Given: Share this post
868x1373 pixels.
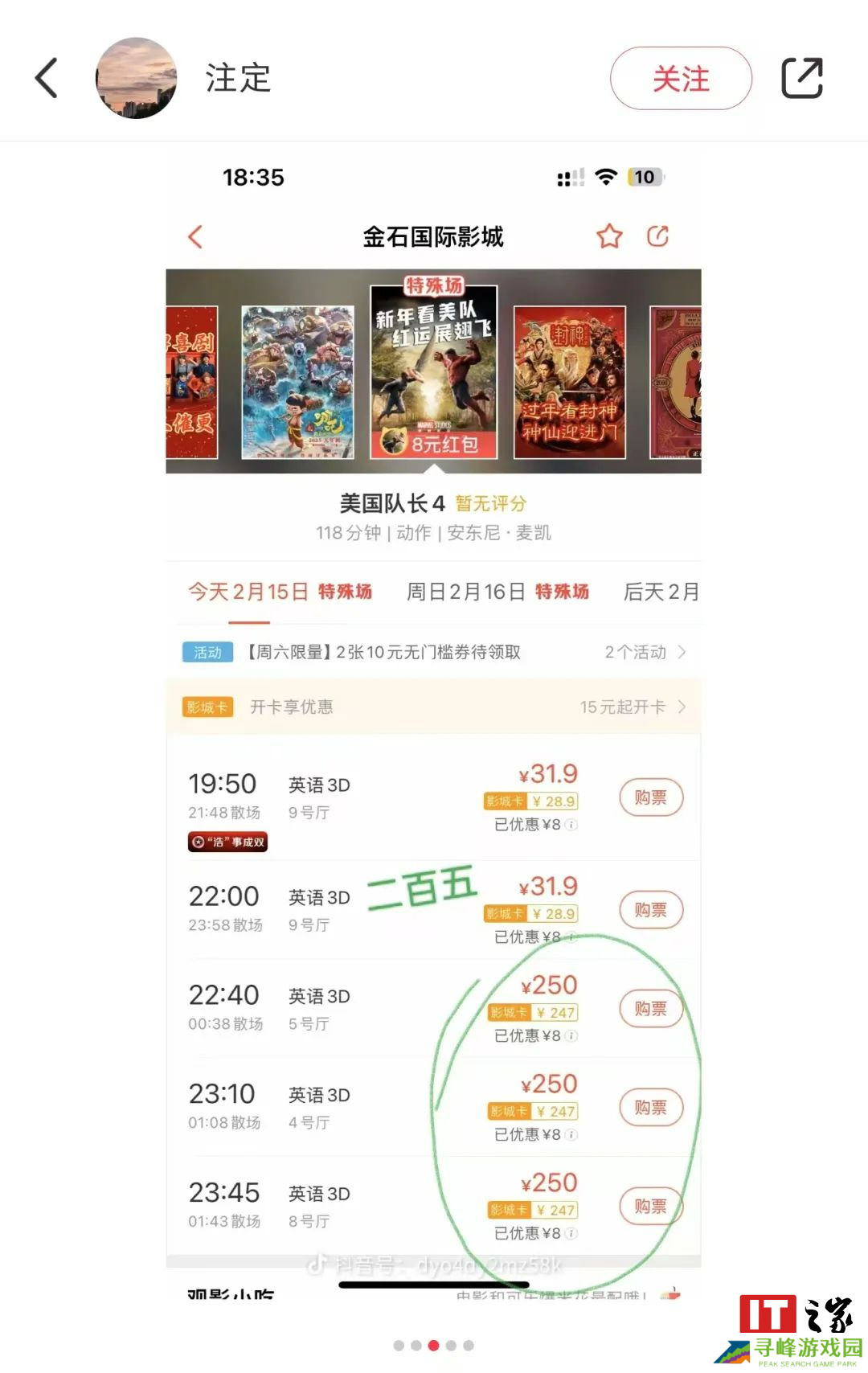Looking at the screenshot, I should coord(801,78).
